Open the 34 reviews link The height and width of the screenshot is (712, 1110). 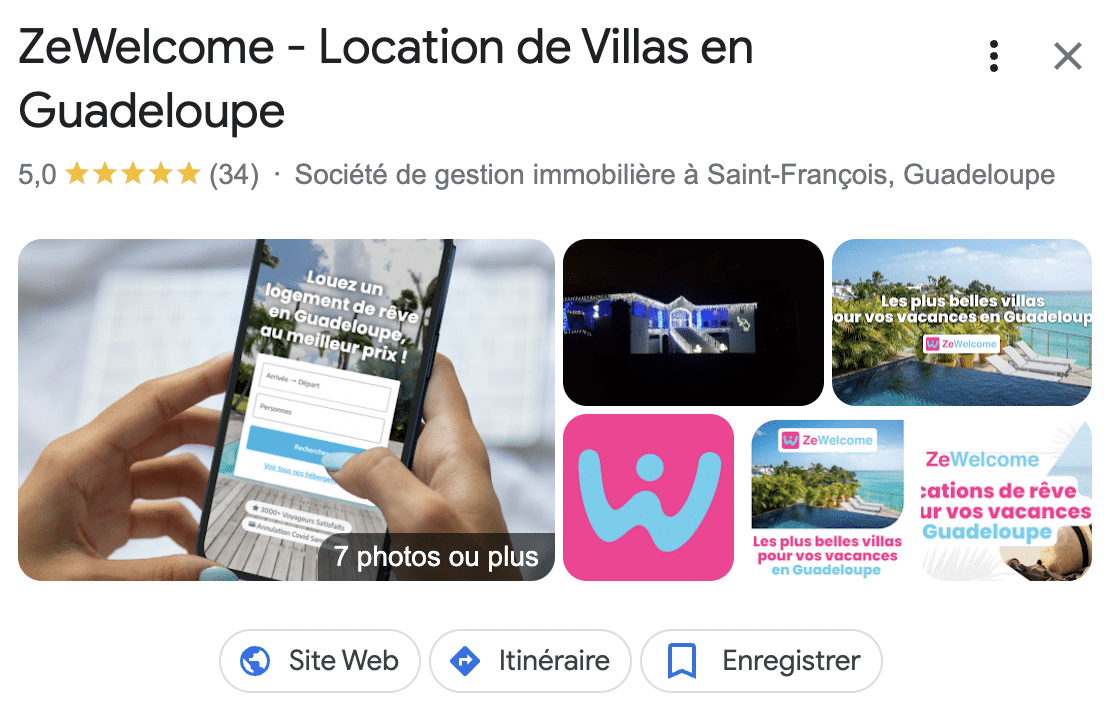pos(234,176)
